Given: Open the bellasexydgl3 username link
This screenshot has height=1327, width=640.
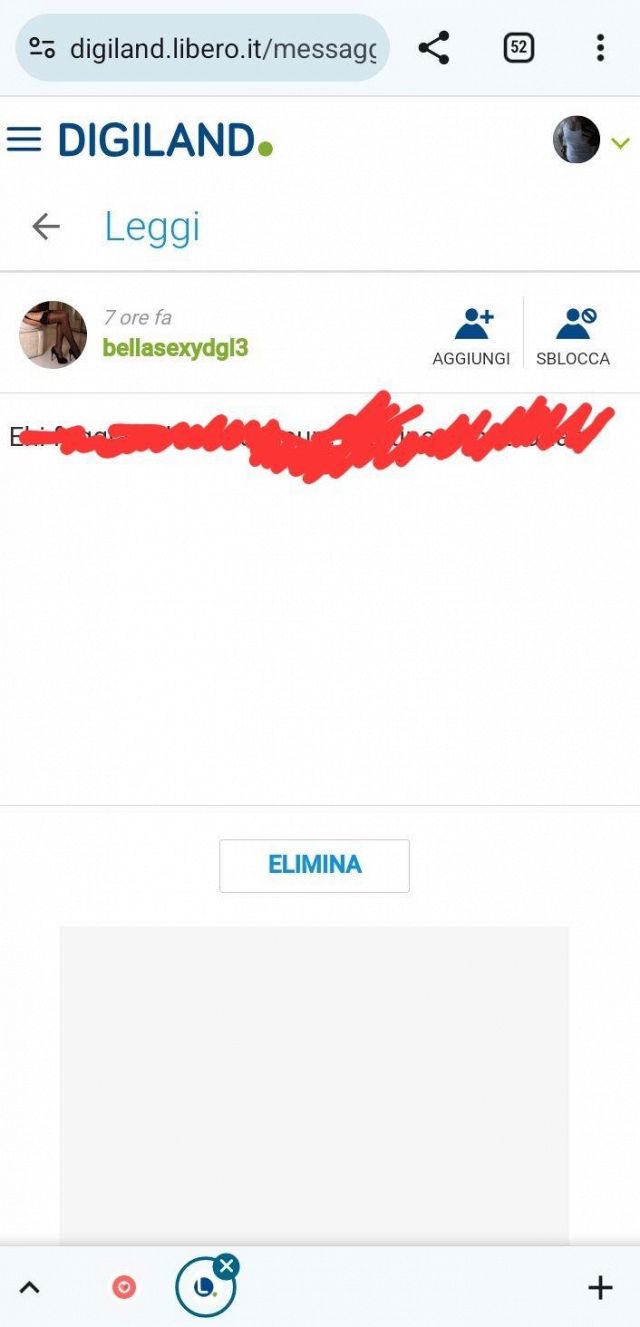Looking at the screenshot, I should tap(175, 348).
